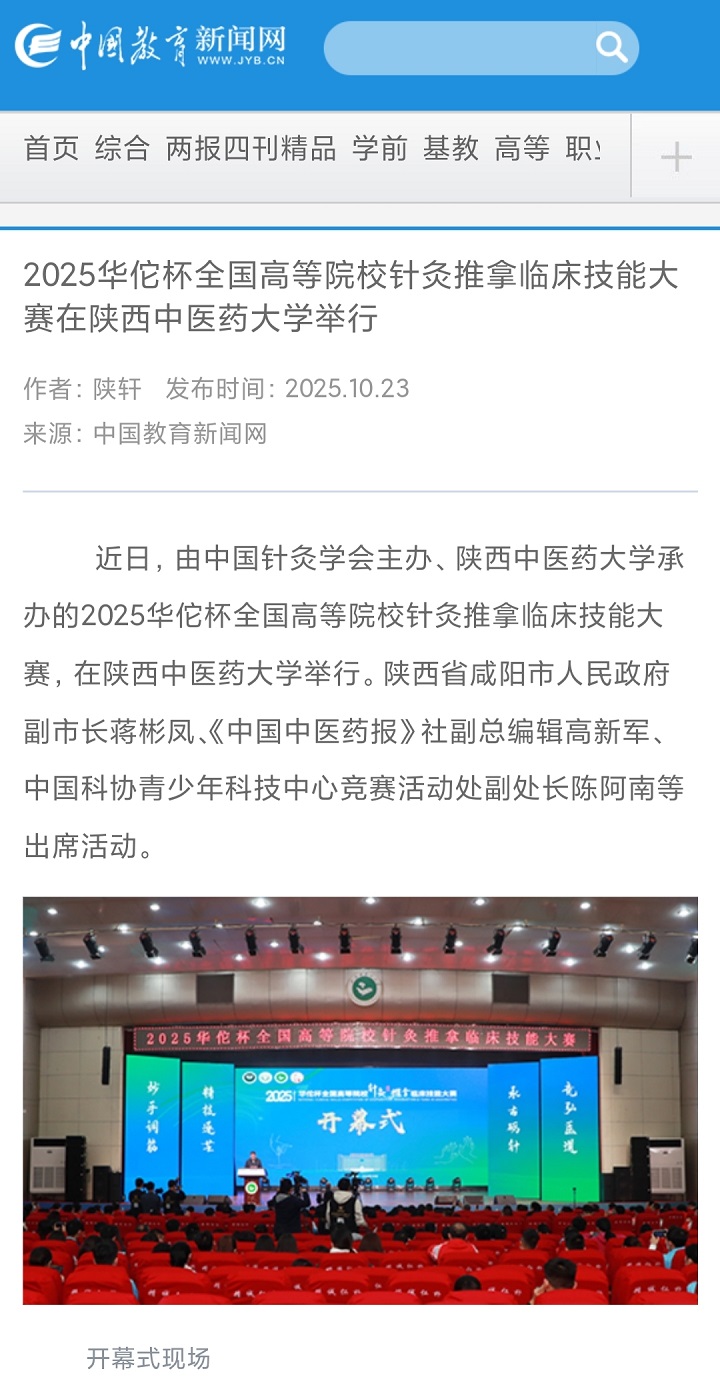Open the 两报四刊精品 section
This screenshot has width=720, height=1377.
click(x=251, y=149)
